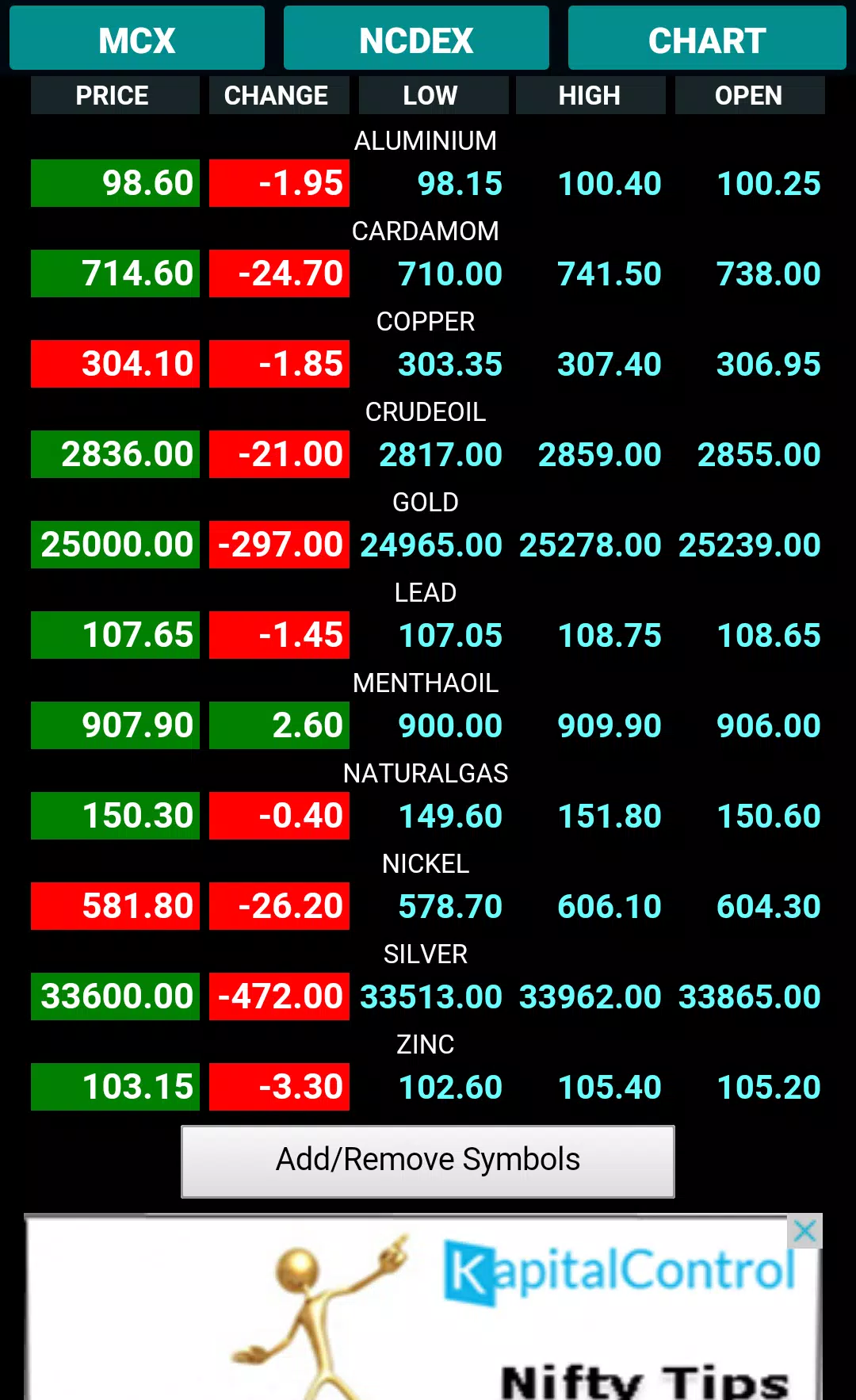Open the CHART view
Image resolution: width=856 pixels, height=1400 pixels.
[x=706, y=38]
